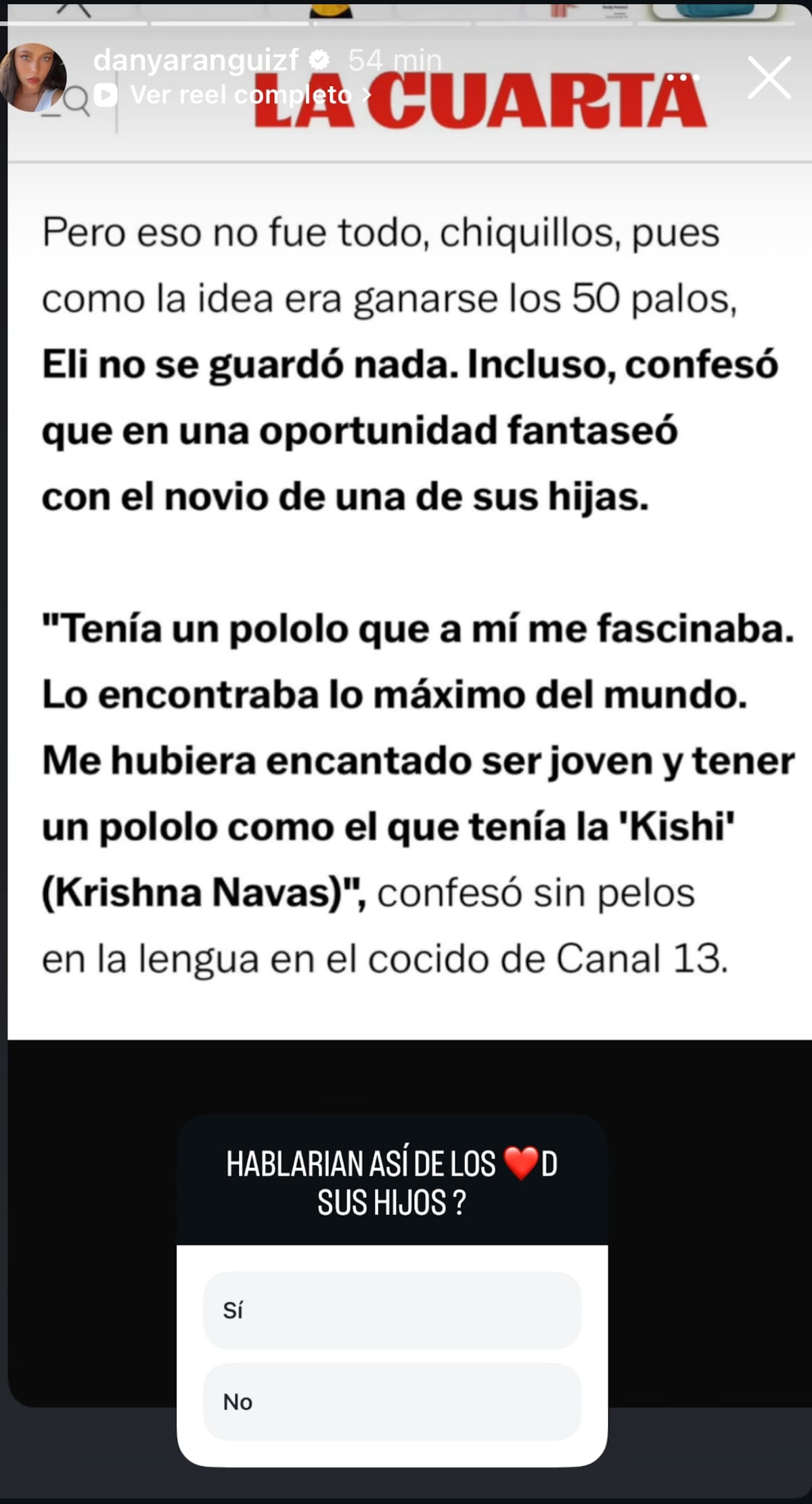Close the story with the X button
This screenshot has width=812, height=1504.
pos(768,79)
